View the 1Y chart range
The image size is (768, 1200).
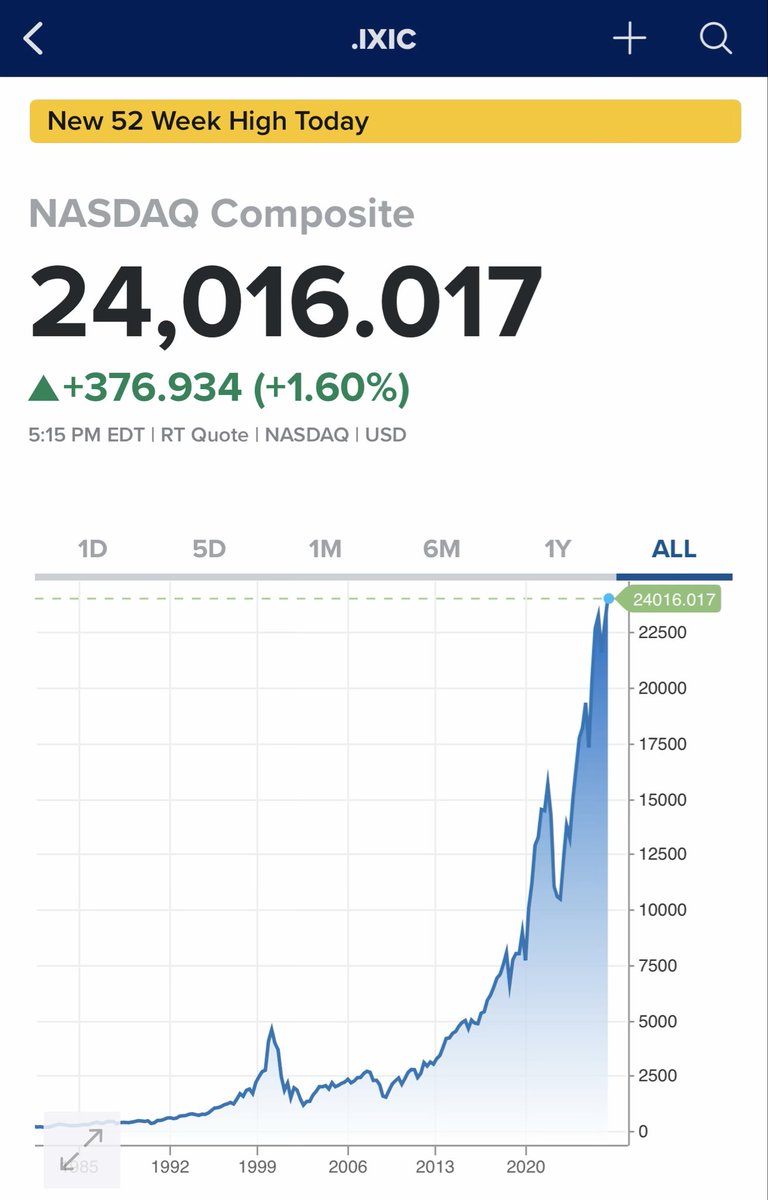pos(557,549)
